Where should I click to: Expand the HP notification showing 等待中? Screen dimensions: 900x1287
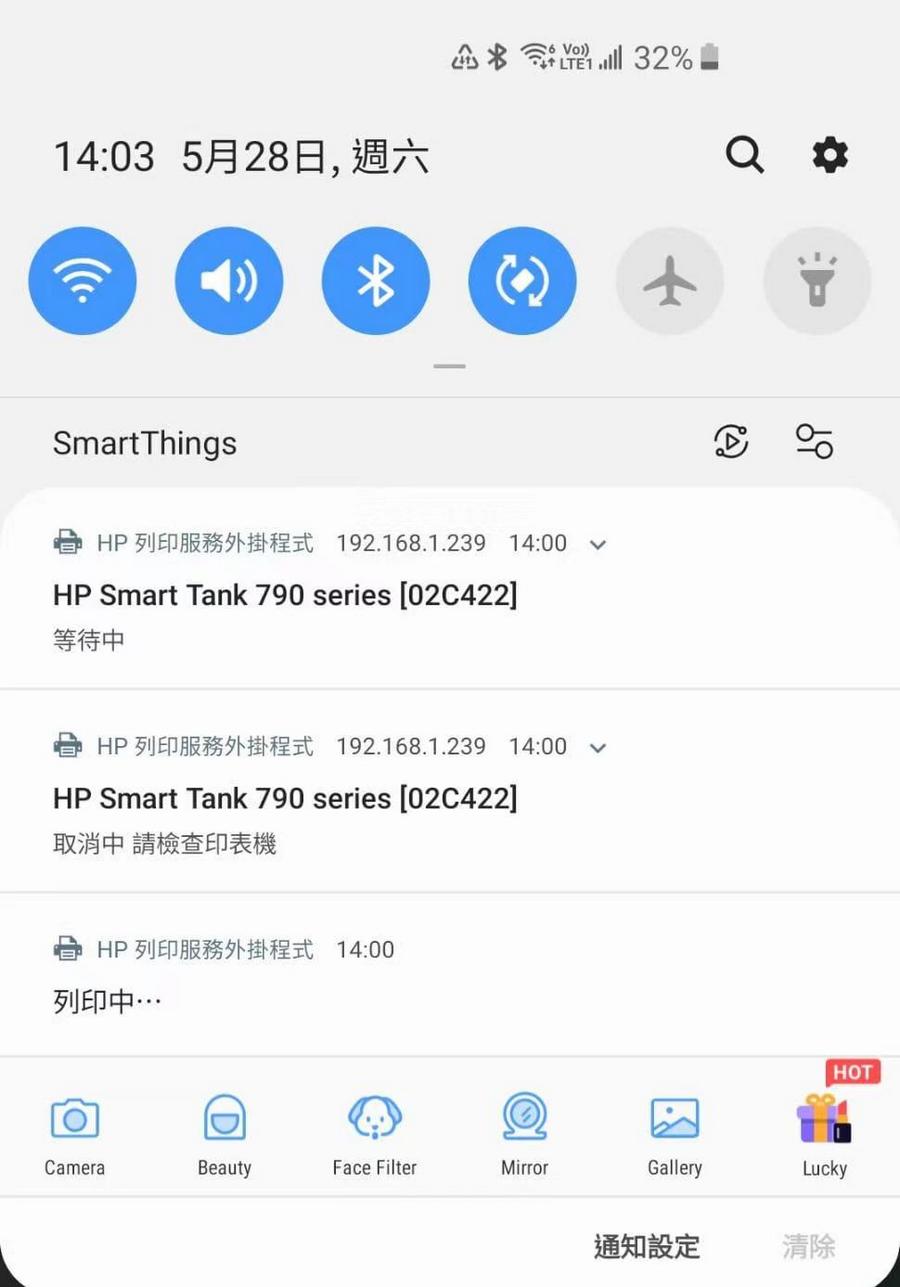coord(598,545)
